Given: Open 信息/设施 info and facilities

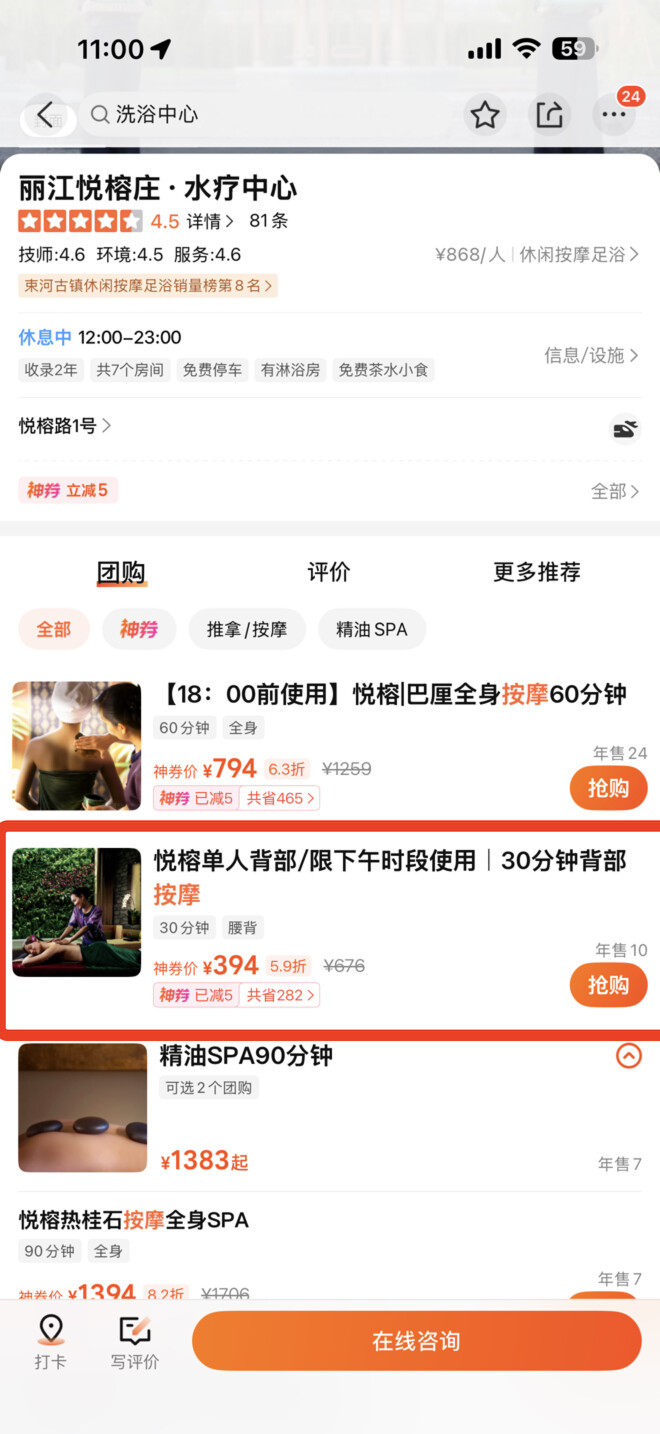Looking at the screenshot, I should pos(590,355).
